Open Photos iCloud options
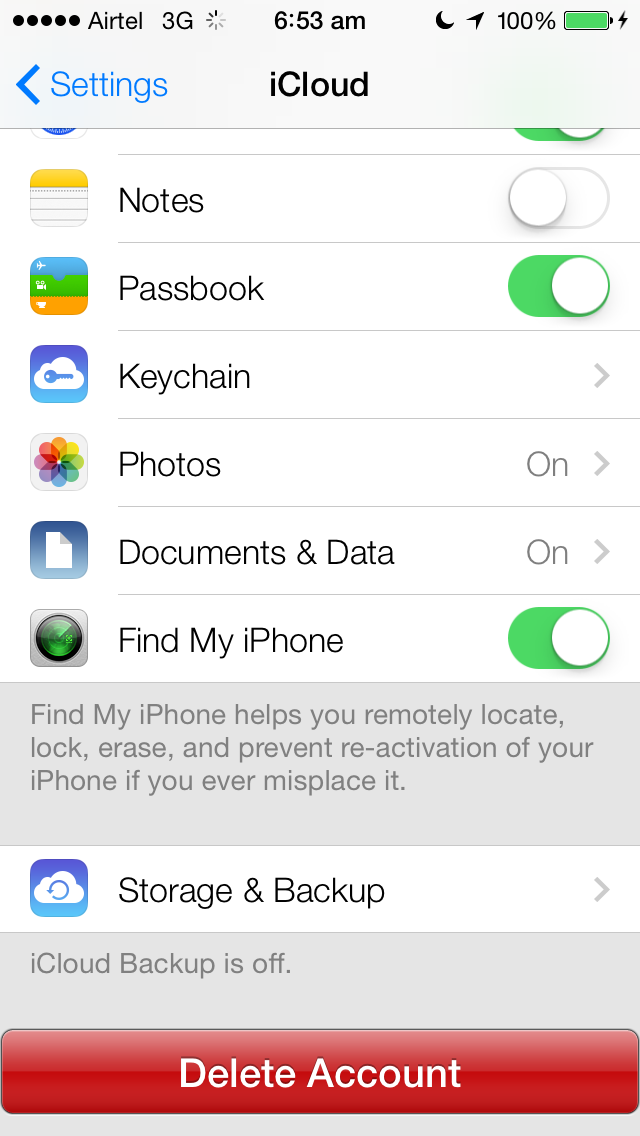 320,464
